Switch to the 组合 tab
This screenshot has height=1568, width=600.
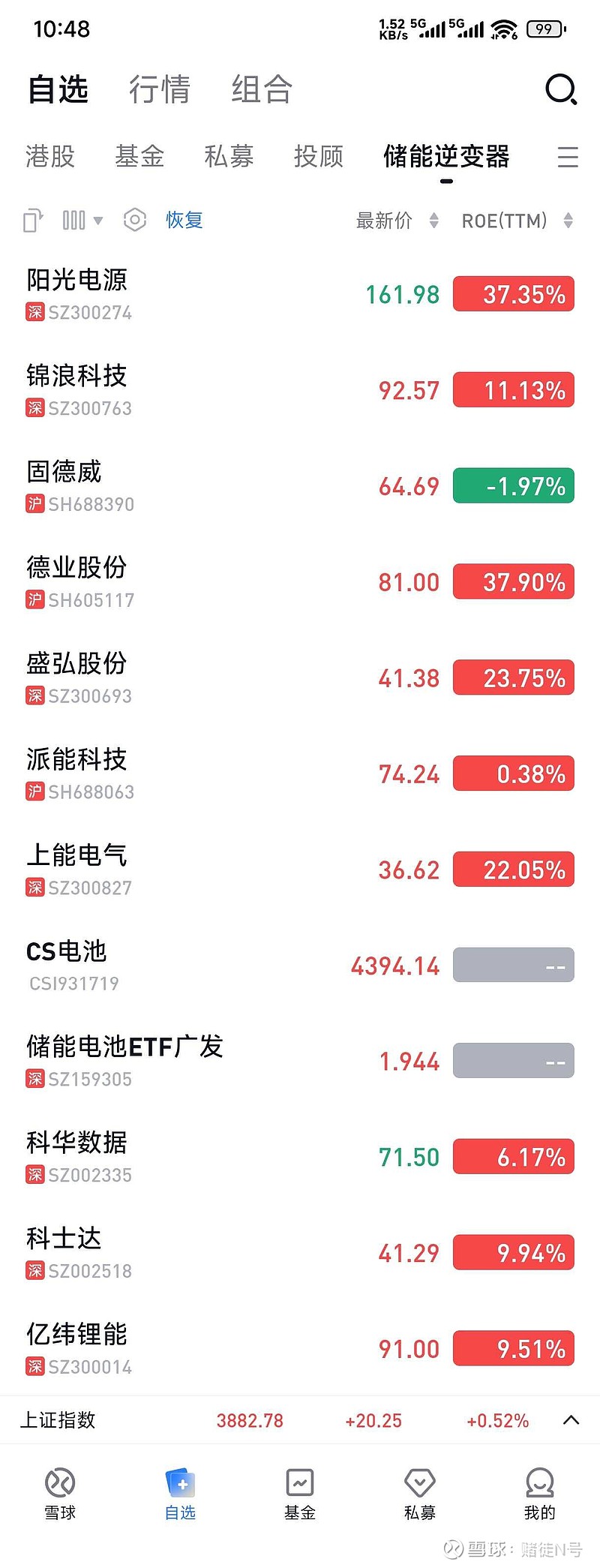(261, 90)
